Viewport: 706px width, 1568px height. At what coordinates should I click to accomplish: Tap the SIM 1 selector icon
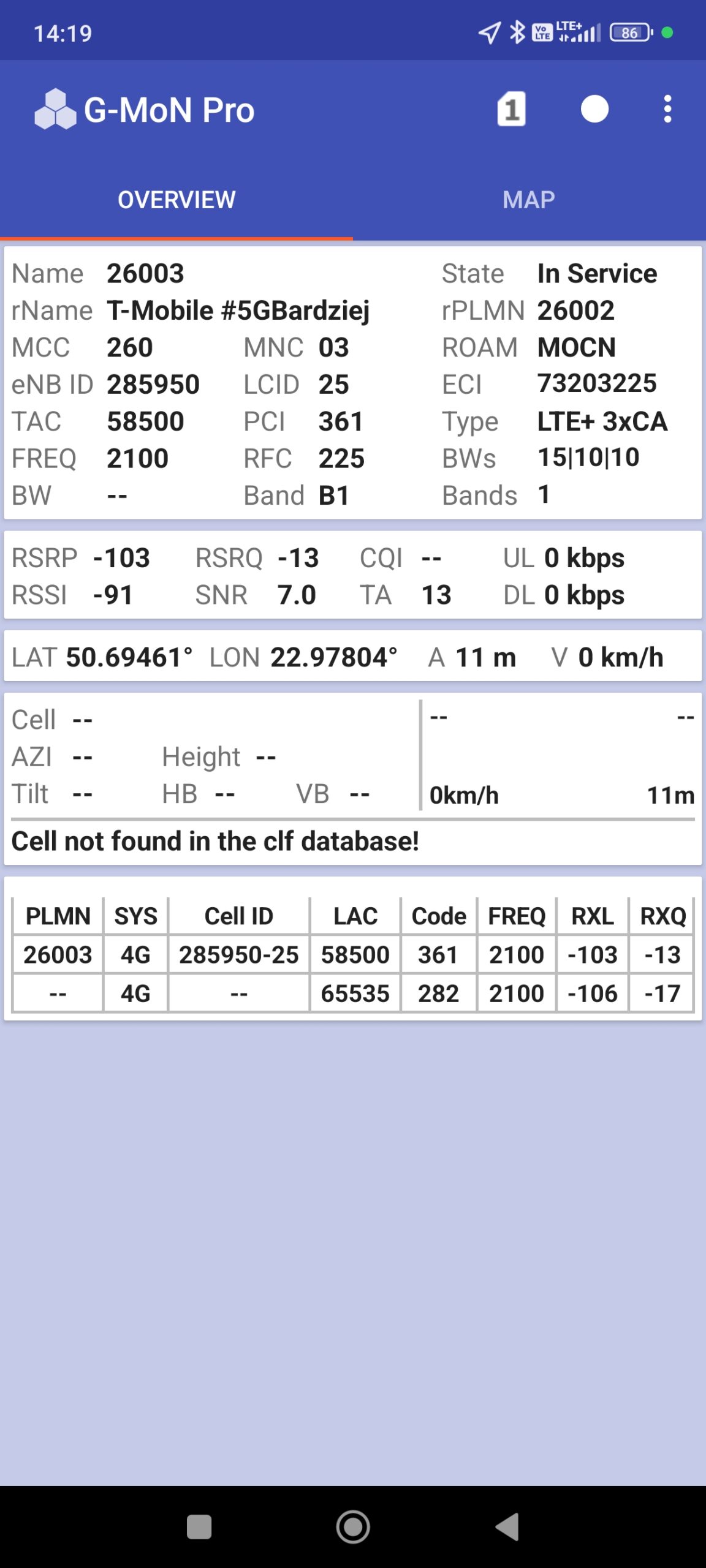pos(511,110)
